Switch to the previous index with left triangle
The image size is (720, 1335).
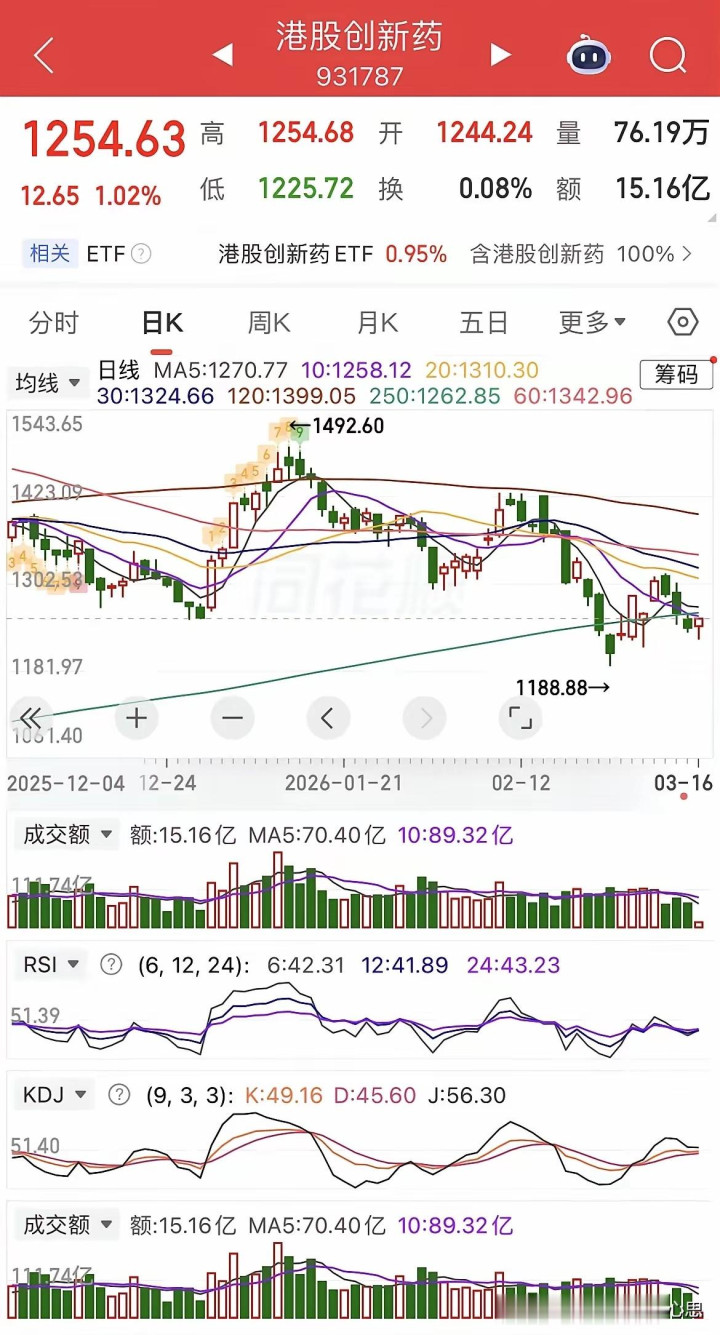(x=223, y=55)
